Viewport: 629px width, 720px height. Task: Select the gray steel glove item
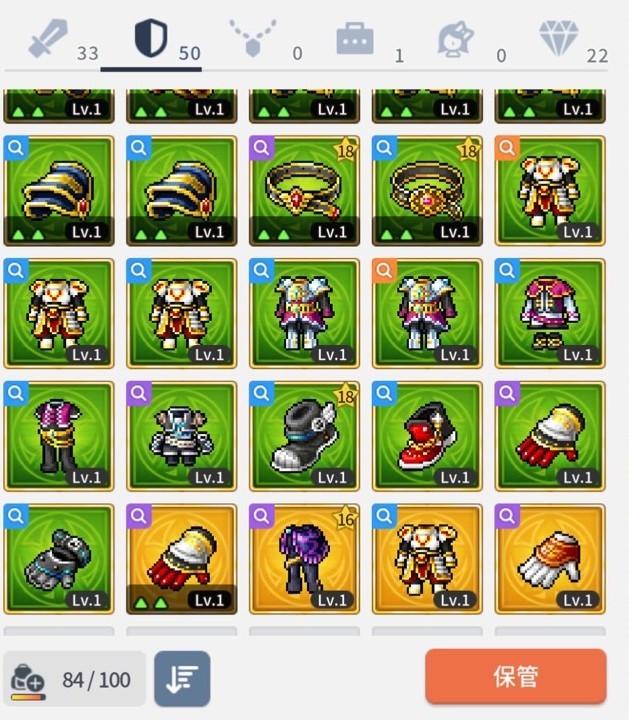click(59, 559)
